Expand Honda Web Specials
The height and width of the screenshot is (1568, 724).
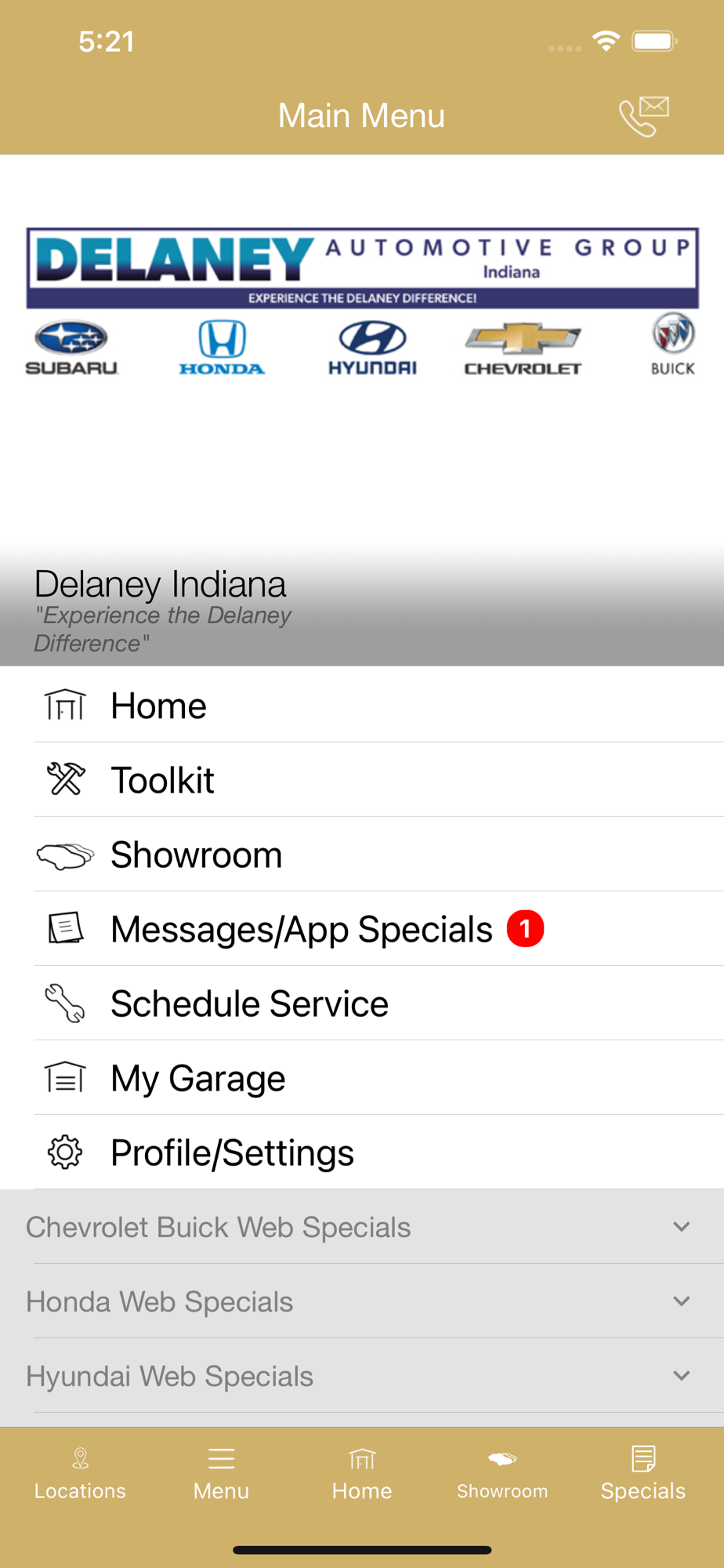[x=362, y=1301]
